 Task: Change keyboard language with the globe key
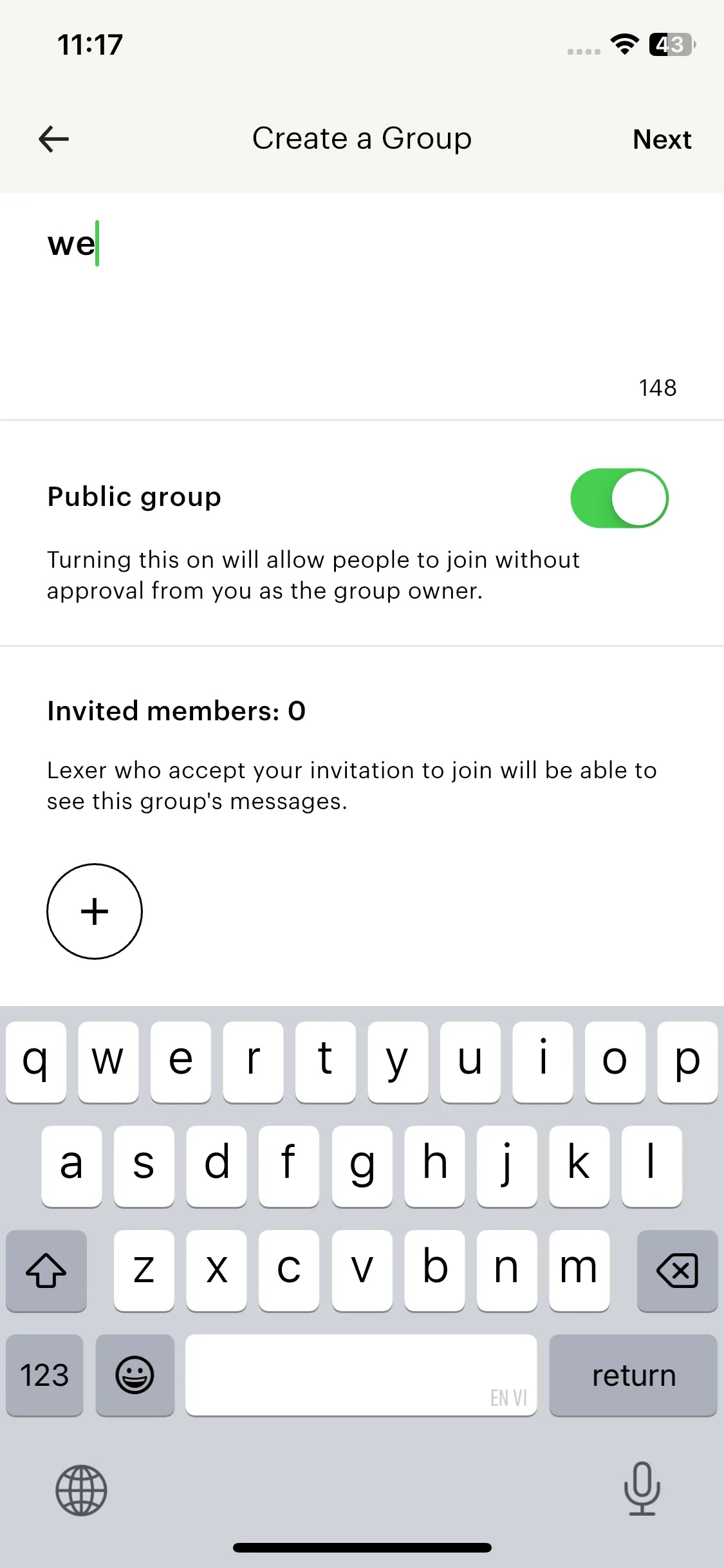[x=81, y=1489]
